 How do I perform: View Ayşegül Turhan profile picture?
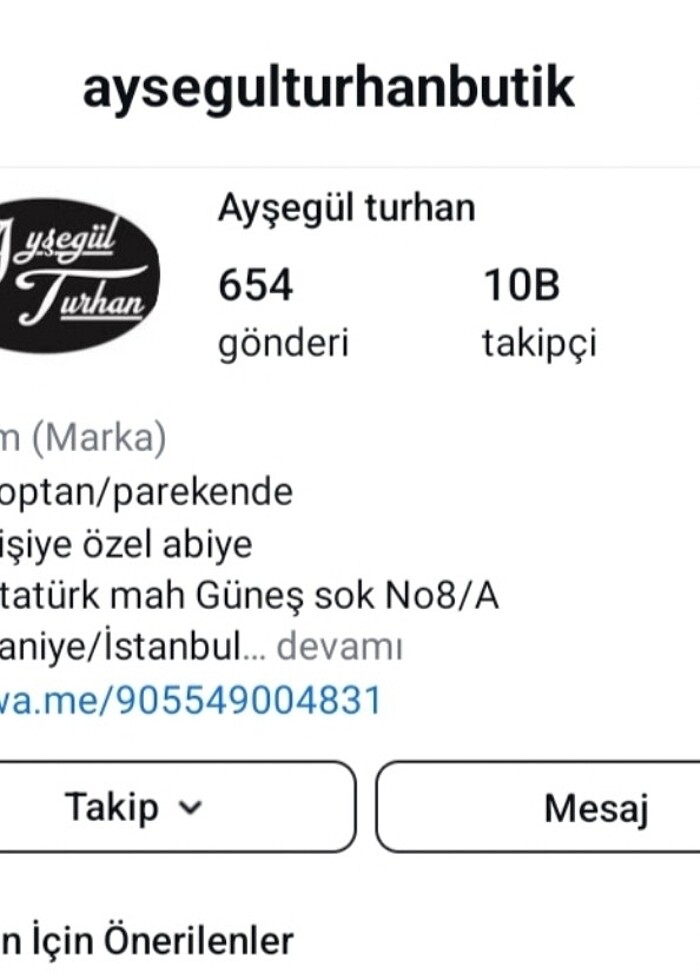pos(75,276)
